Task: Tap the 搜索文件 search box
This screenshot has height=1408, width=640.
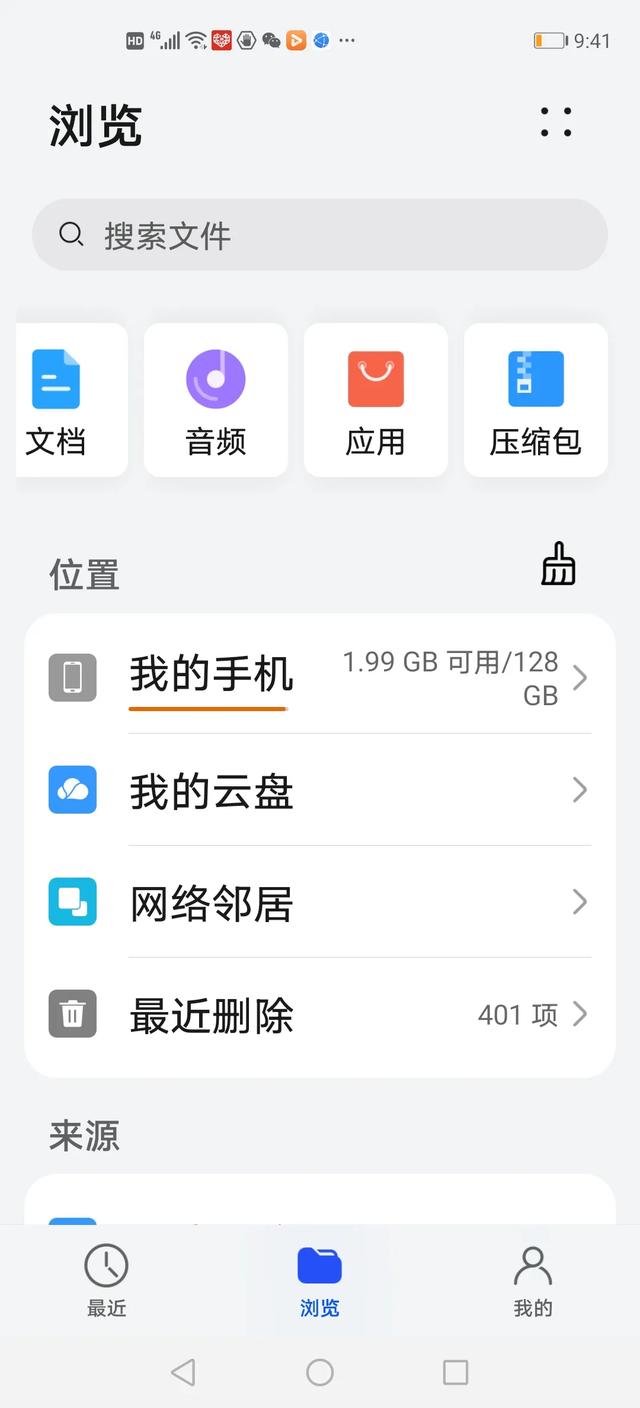Action: pos(320,235)
